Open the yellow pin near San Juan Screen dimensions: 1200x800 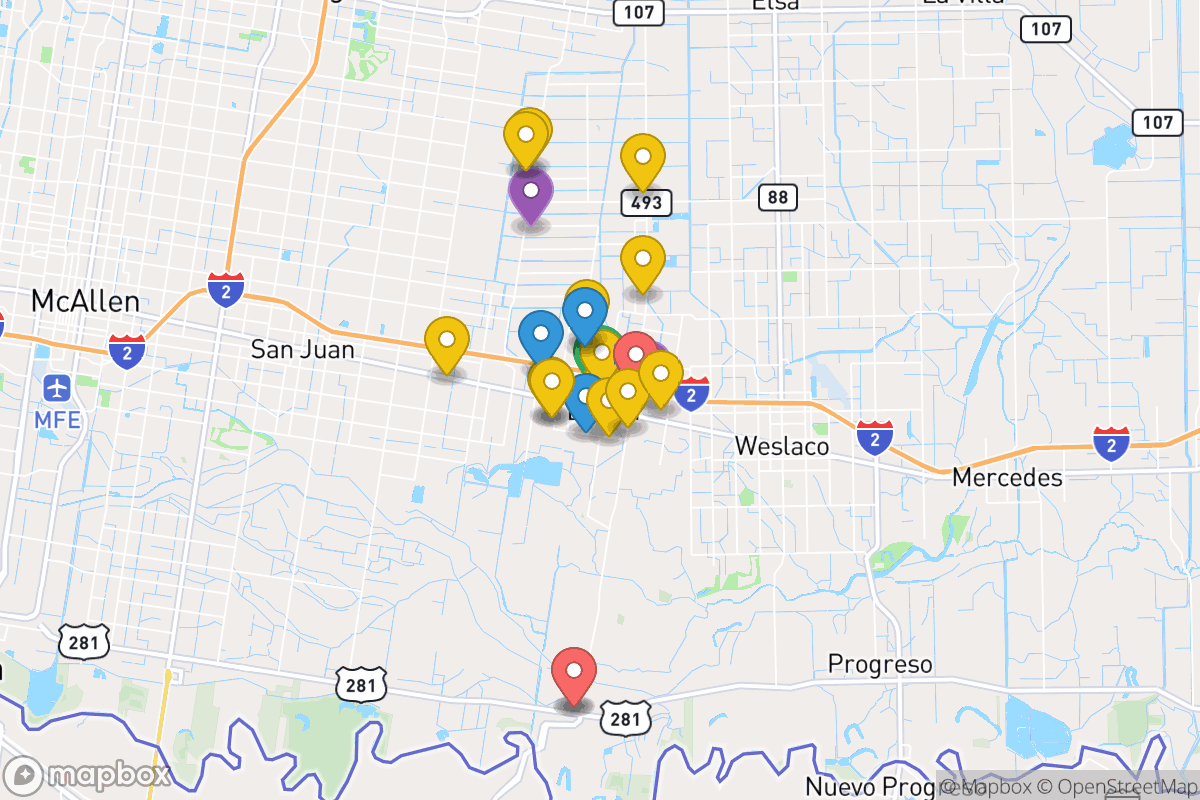tap(447, 344)
